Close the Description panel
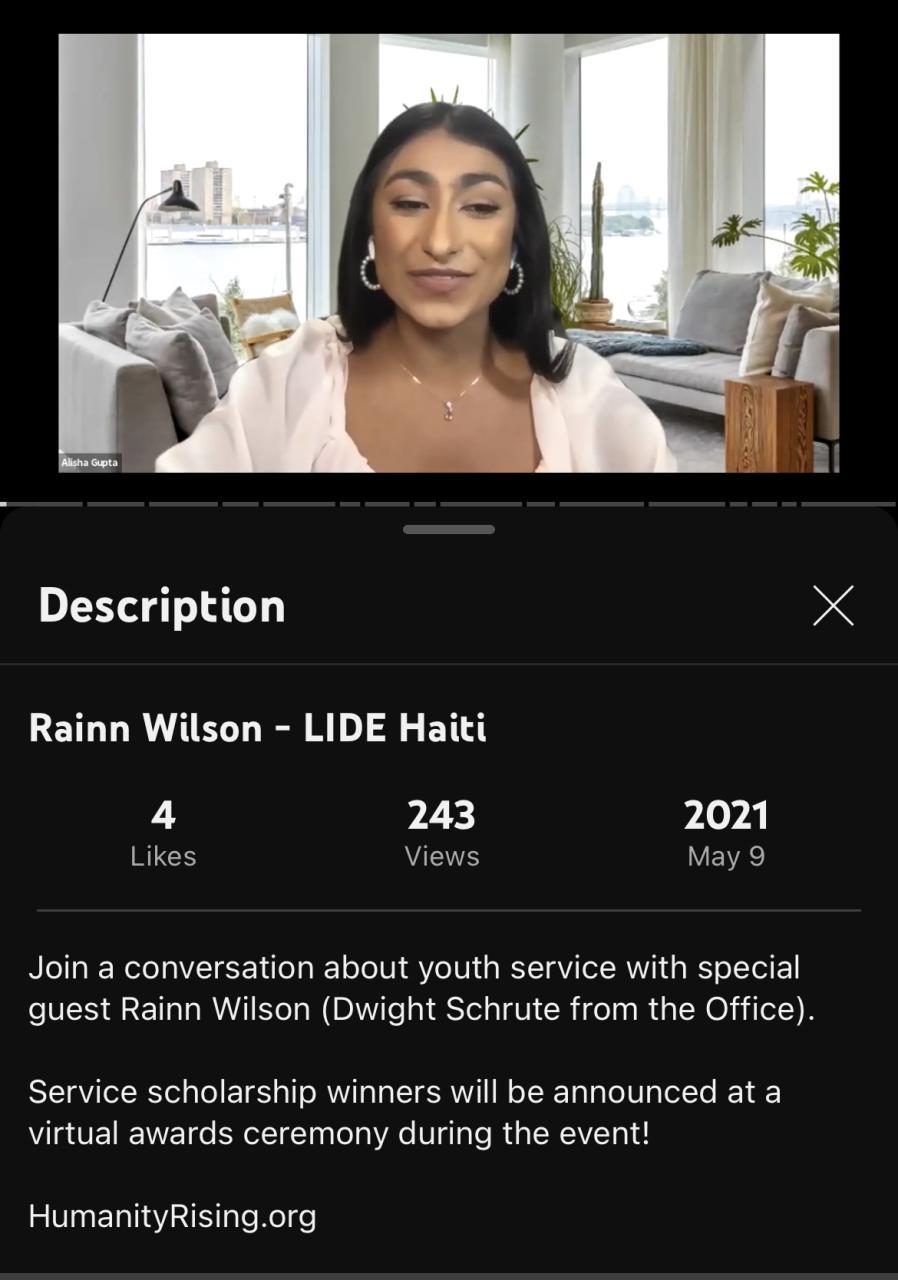The width and height of the screenshot is (898, 1280). tap(833, 606)
